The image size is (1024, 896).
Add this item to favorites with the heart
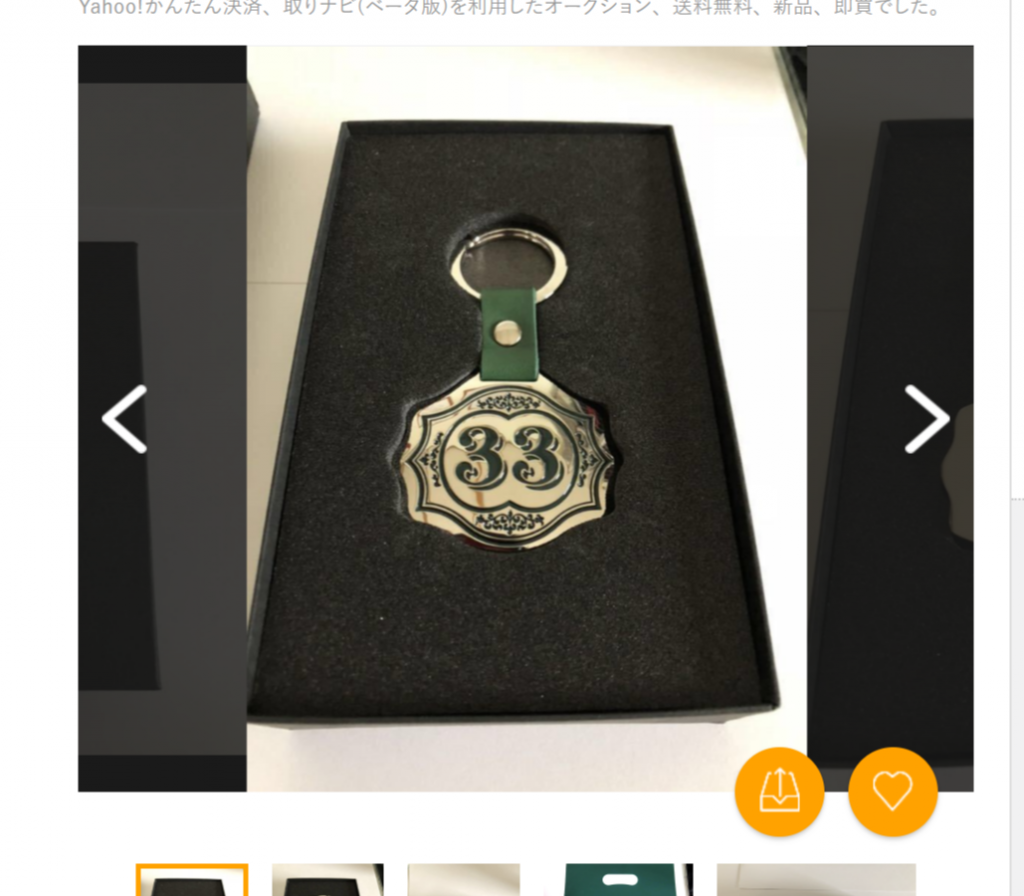892,791
